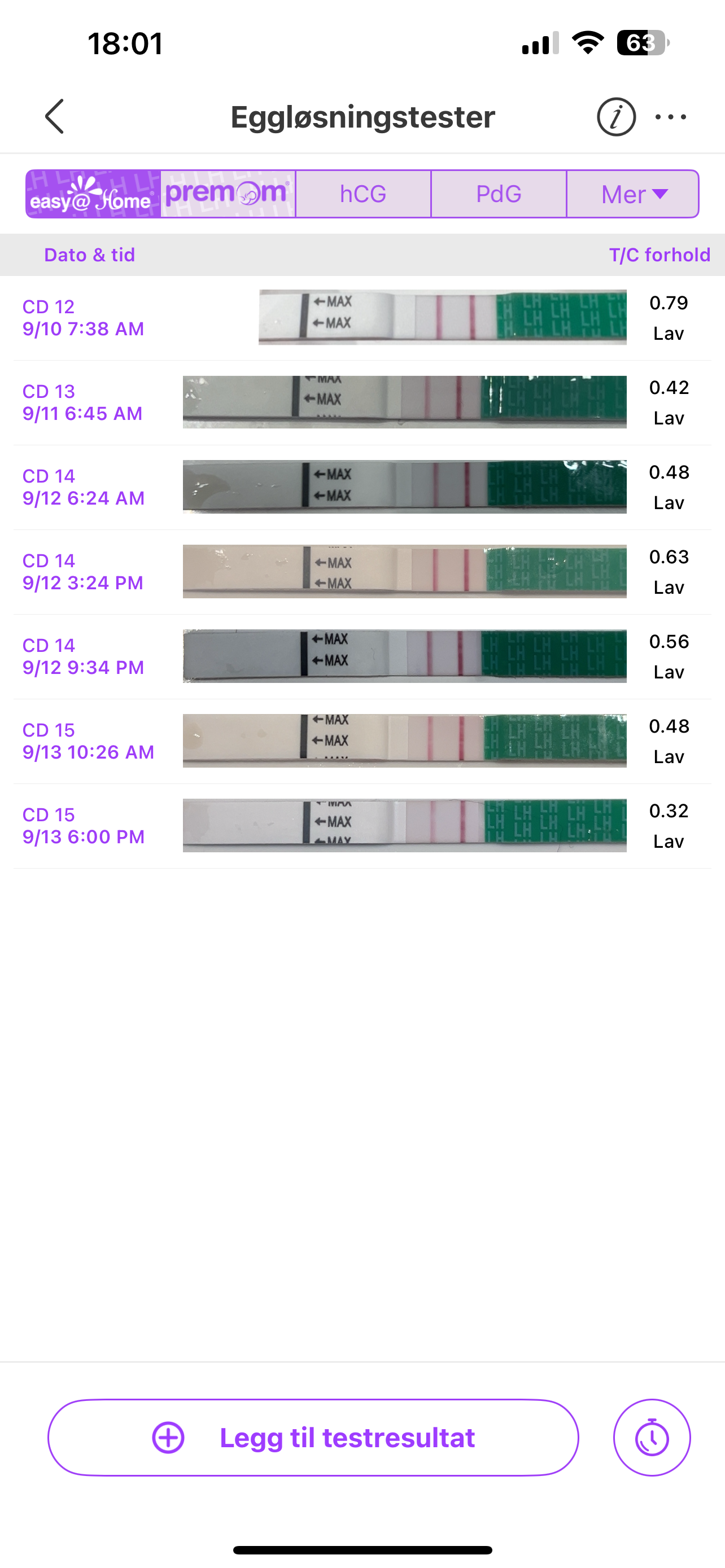
Task: Go back using the arrow
Action: click(x=55, y=116)
